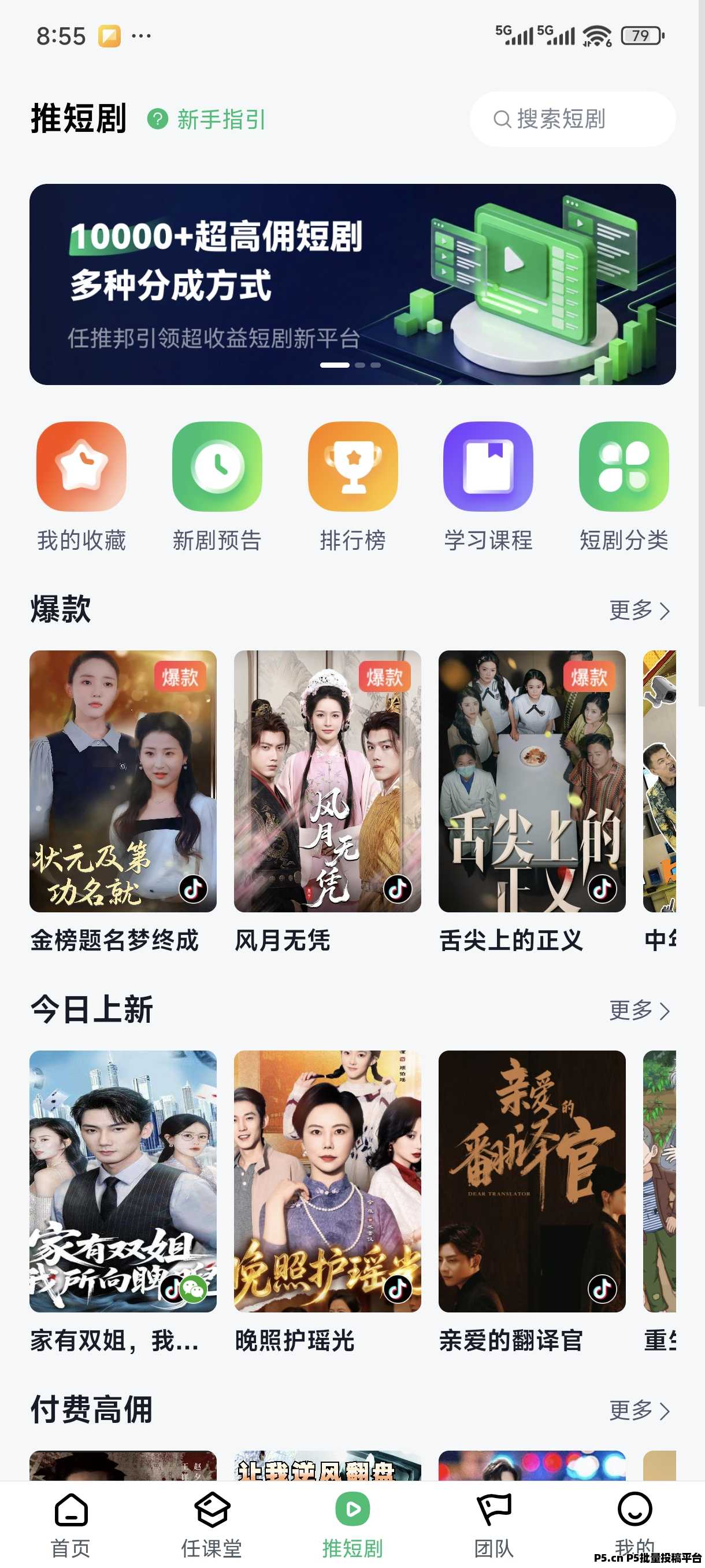The height and width of the screenshot is (1568, 705).
Task: Click the search magnifier icon
Action: 500,120
